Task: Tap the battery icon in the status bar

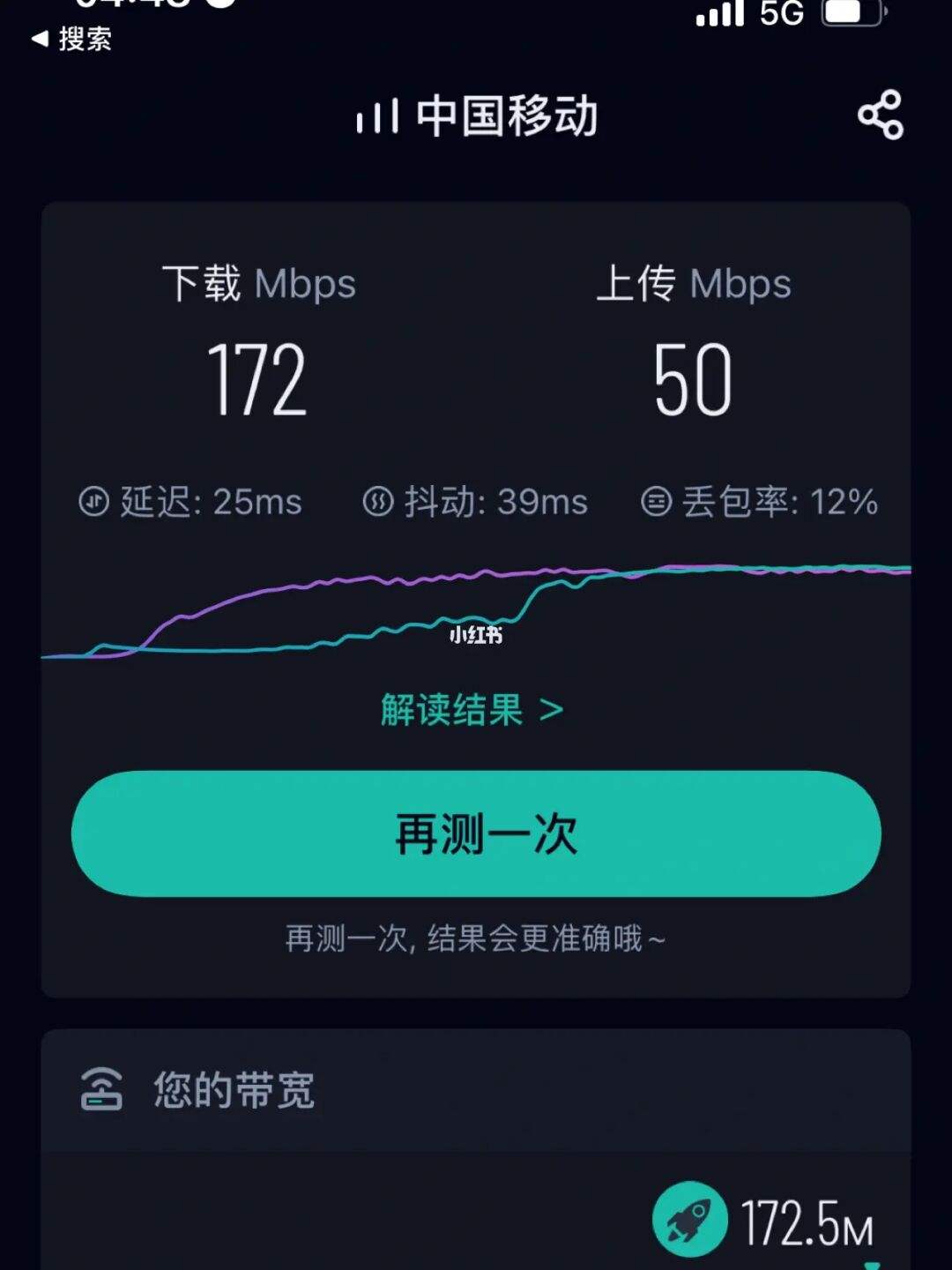Action: 852,14
